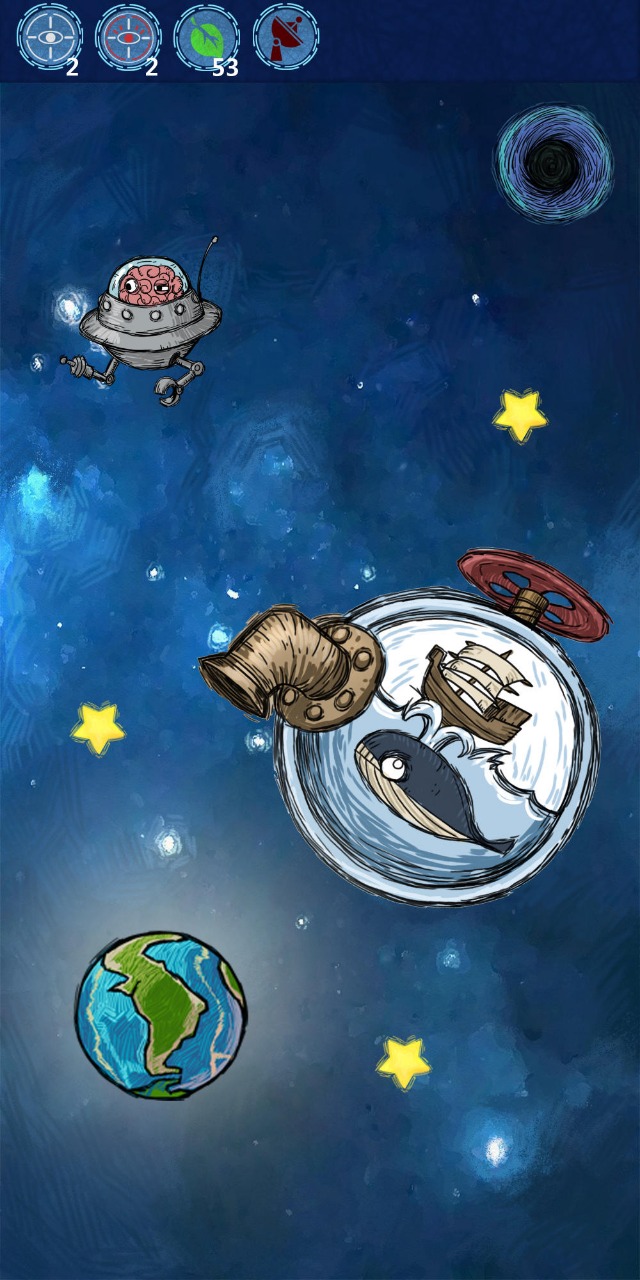Image resolution: width=640 pixels, height=1280 pixels.
Task: Open the red satellite dish tool
Action: click(x=285, y=37)
